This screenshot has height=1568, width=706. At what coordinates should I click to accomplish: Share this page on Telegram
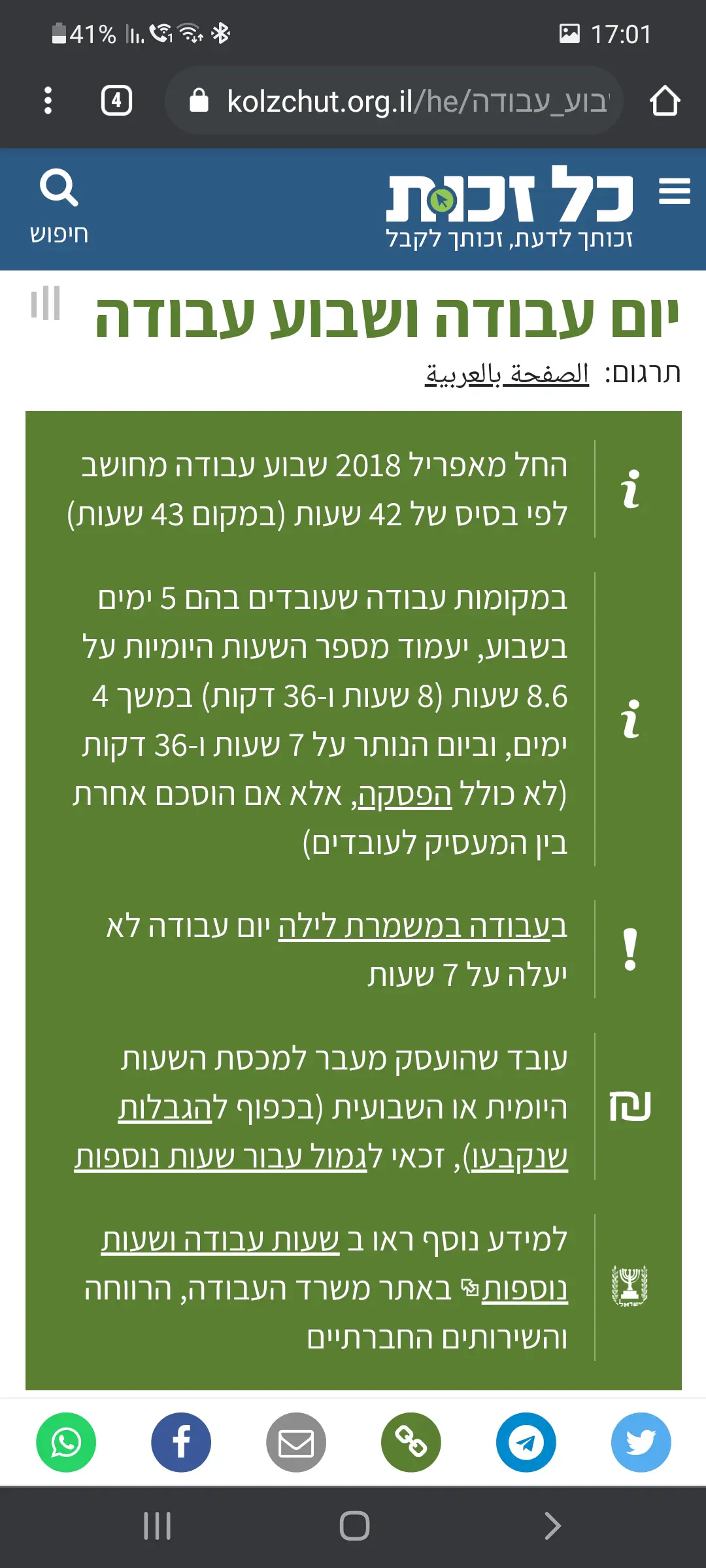[526, 1442]
